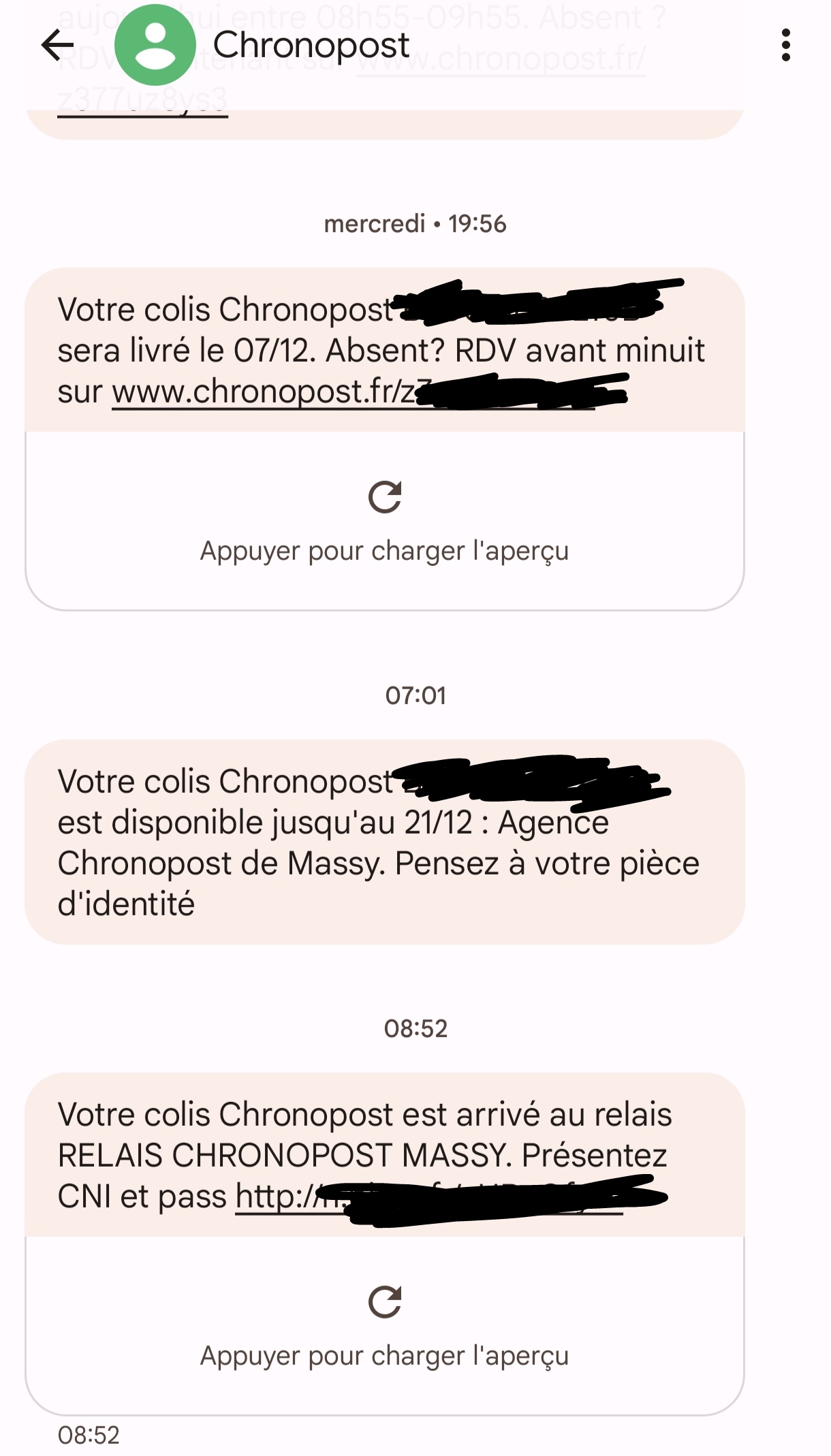Open the three-dot overflow menu

click(x=786, y=46)
